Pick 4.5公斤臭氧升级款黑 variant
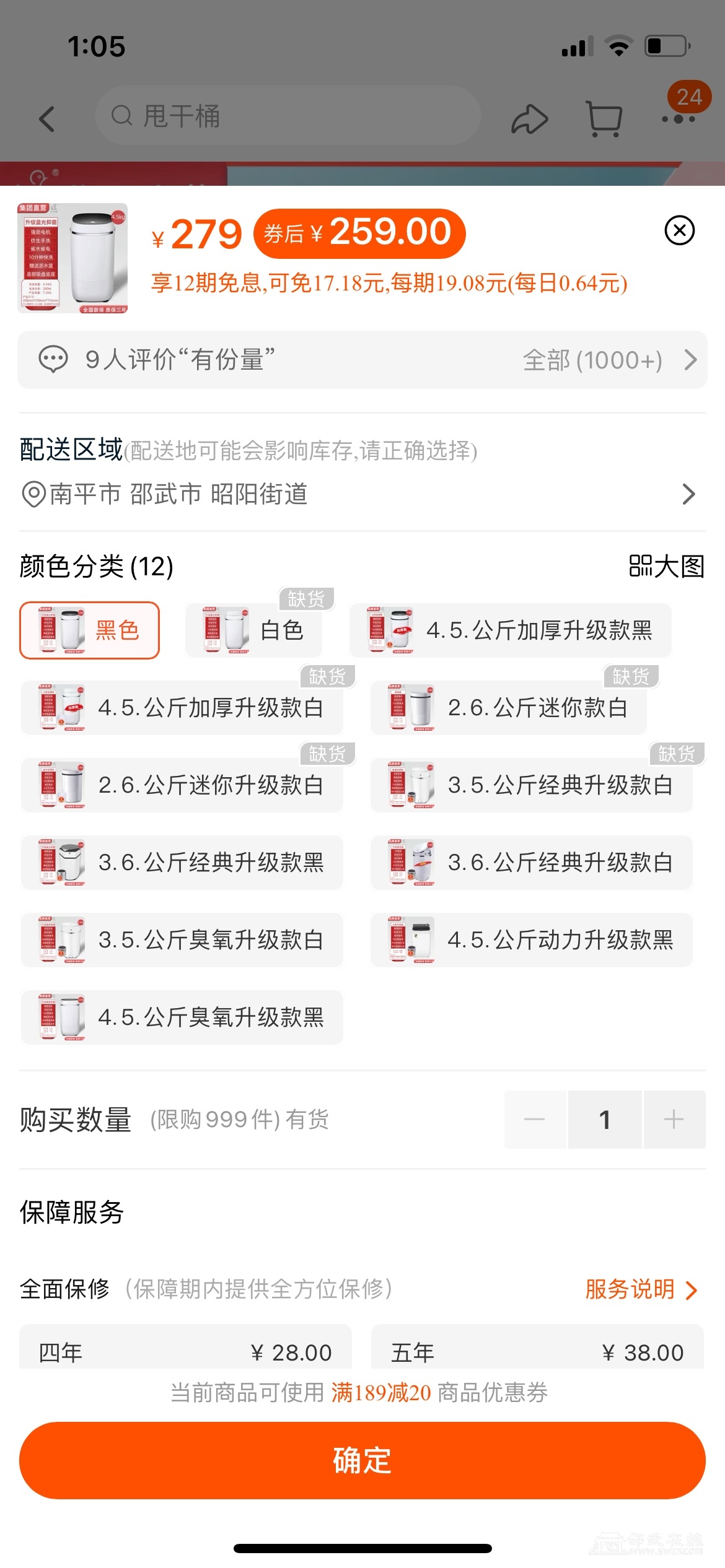Screen dimensions: 725x1568 pos(182,1017)
